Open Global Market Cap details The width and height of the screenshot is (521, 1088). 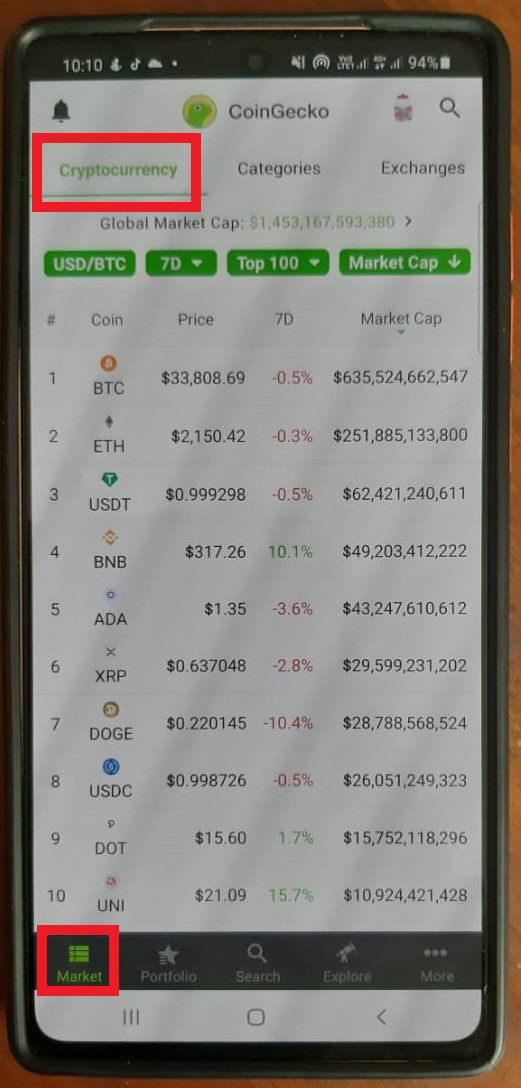(x=256, y=223)
